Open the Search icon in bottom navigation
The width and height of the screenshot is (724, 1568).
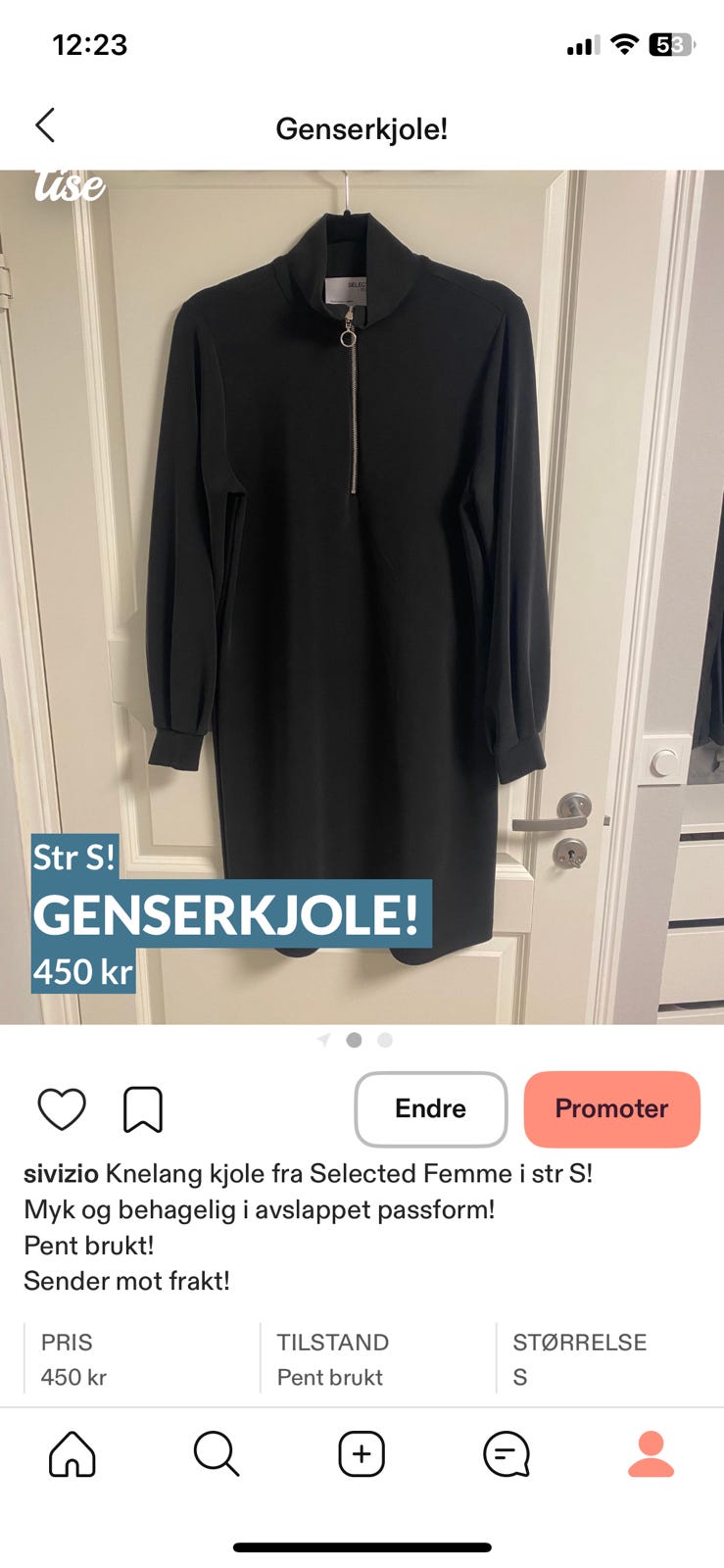pyautogui.click(x=217, y=1454)
